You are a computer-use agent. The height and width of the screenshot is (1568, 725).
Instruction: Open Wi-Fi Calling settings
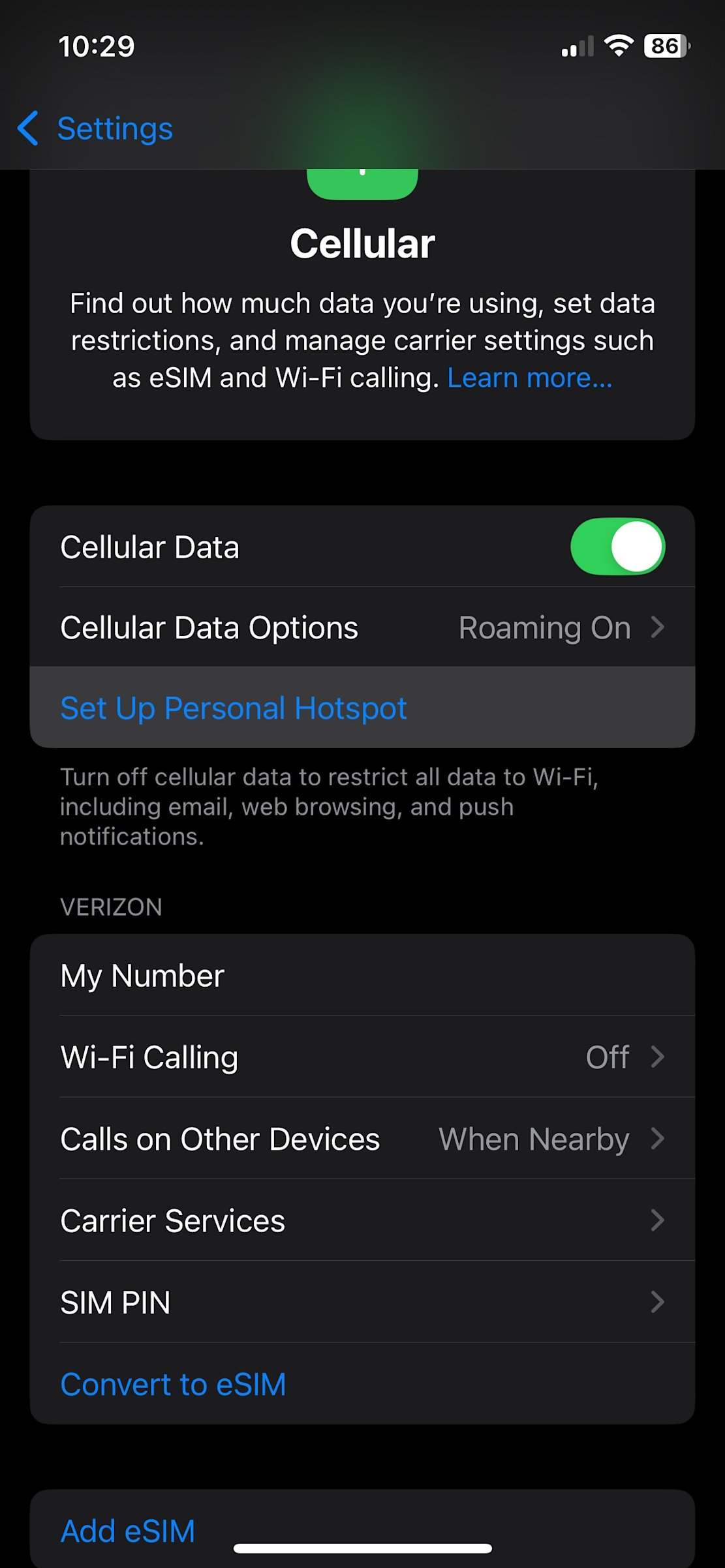click(362, 1057)
